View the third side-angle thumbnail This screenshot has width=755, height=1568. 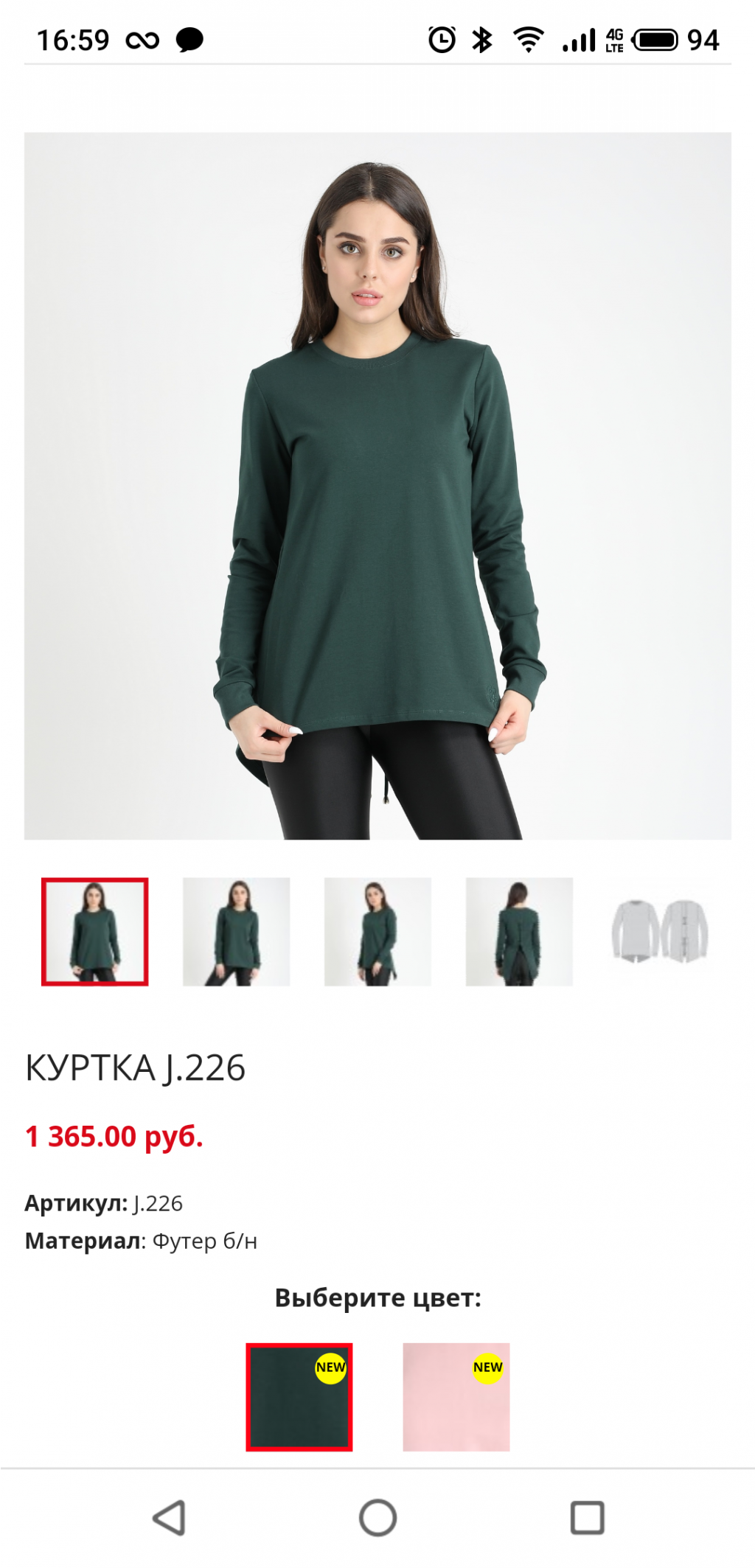377,932
